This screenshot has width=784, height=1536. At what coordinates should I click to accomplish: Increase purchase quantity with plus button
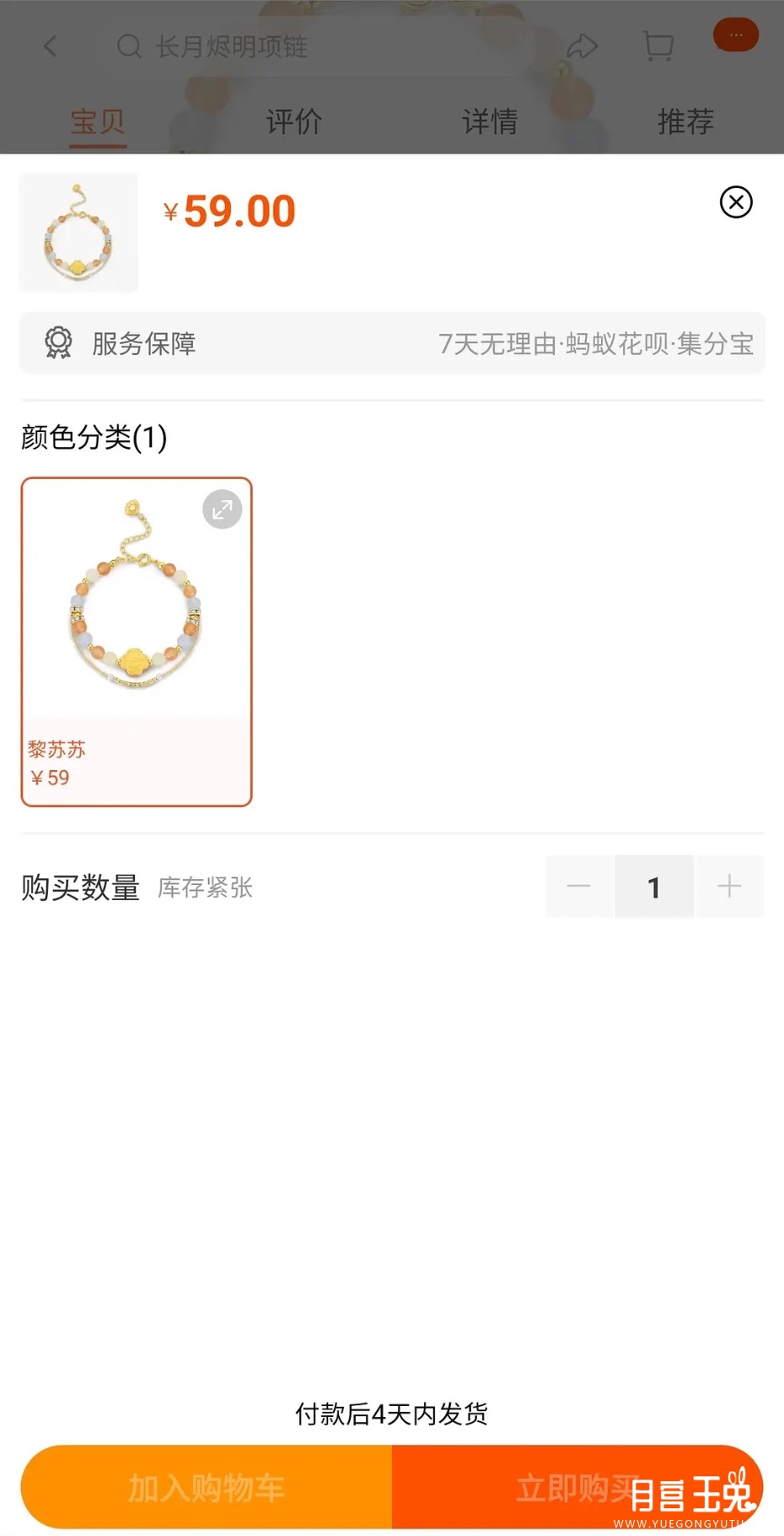(728, 886)
